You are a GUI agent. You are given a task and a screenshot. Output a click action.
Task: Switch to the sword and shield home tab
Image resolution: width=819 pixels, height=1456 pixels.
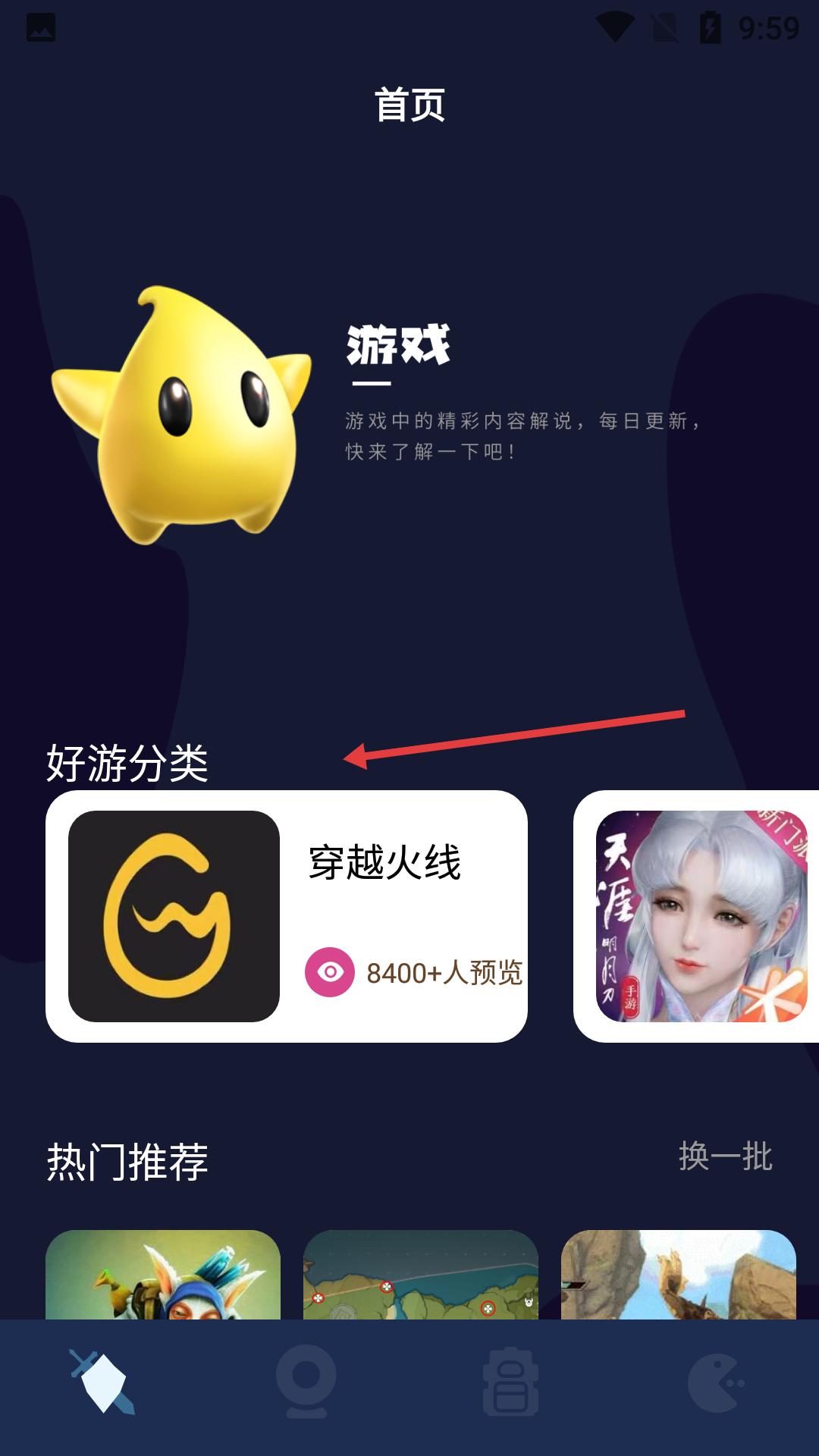pos(102,1382)
